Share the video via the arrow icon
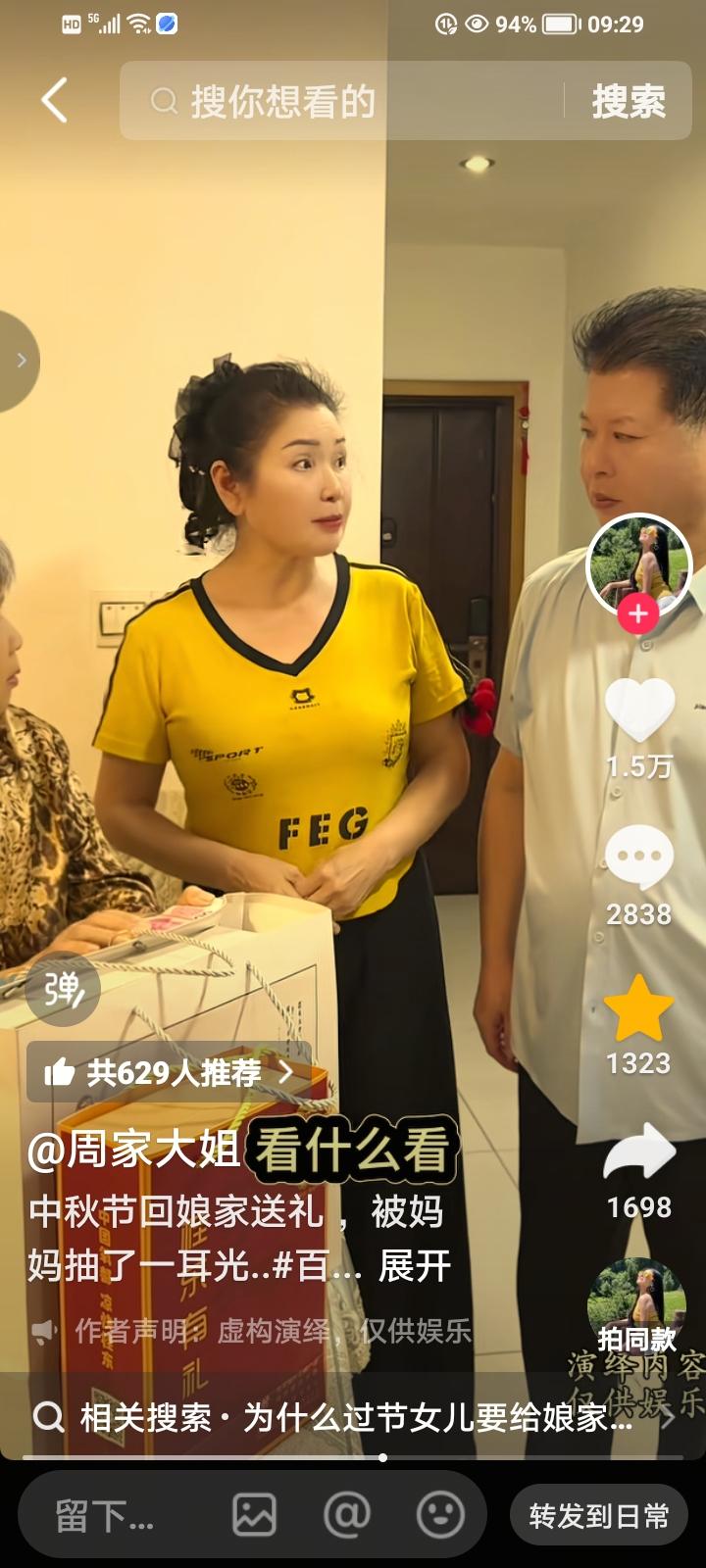The height and width of the screenshot is (1568, 706). point(639,1152)
